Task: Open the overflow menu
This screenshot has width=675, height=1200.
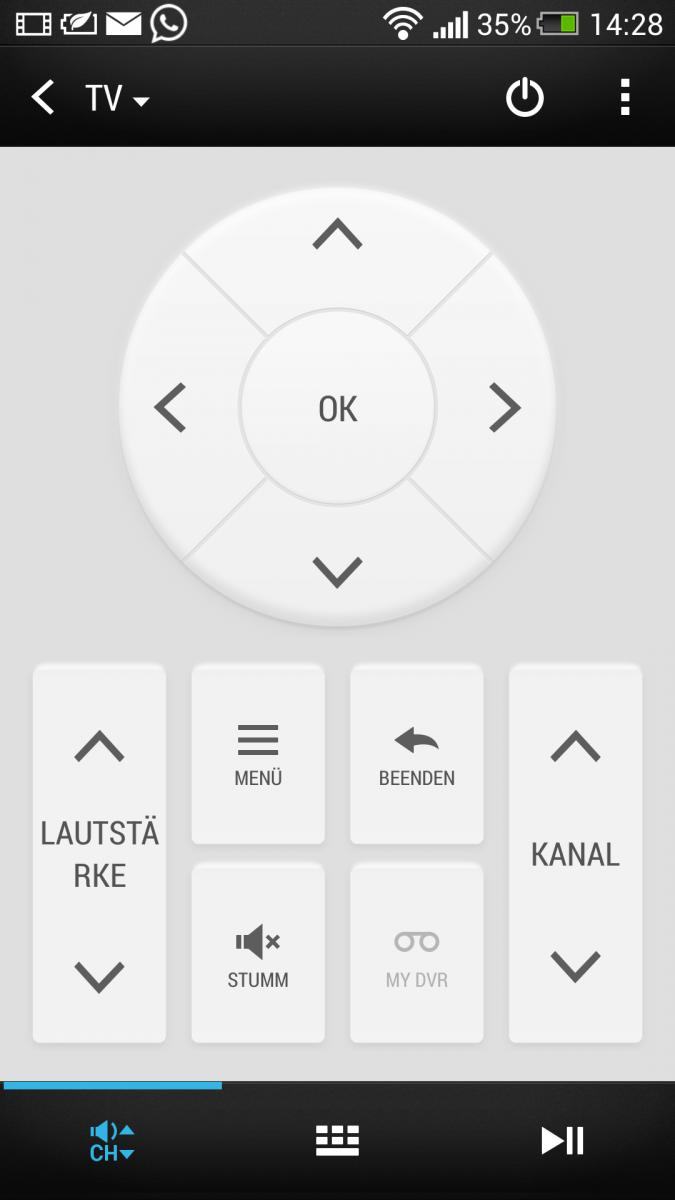Action: [x=625, y=98]
